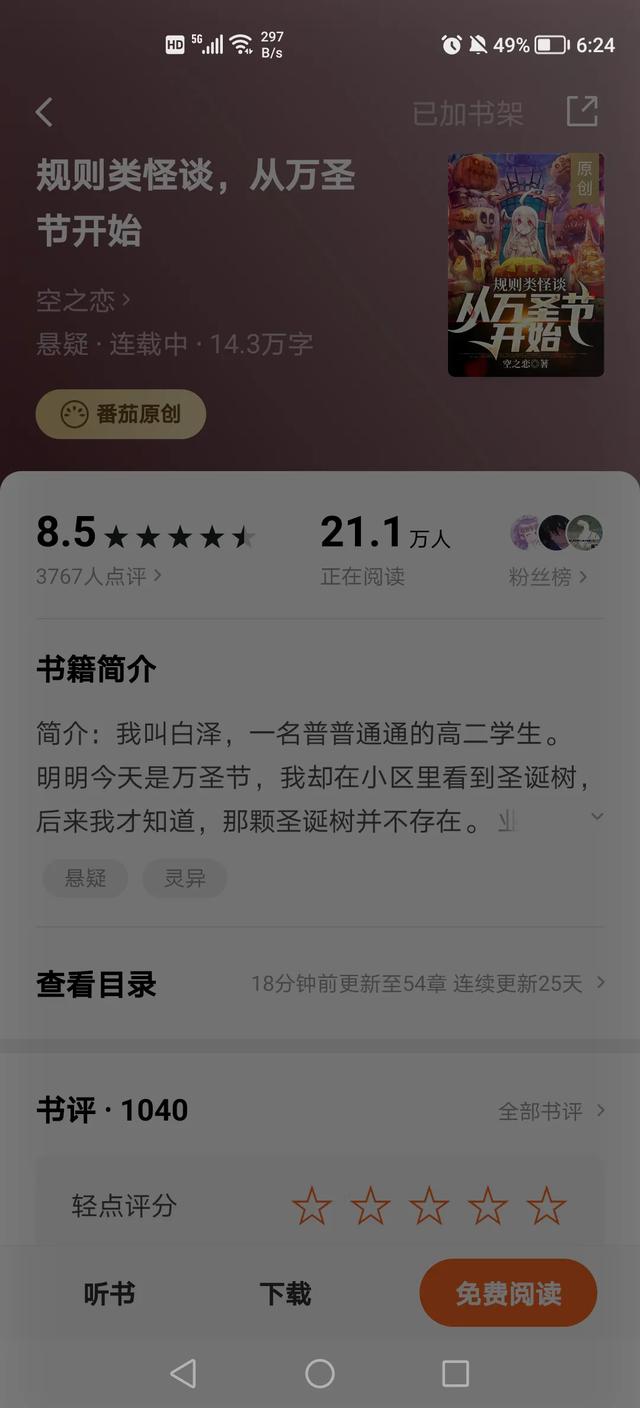The image size is (640, 1408).
Task: Go back using the top-left arrow
Action: tap(44, 112)
